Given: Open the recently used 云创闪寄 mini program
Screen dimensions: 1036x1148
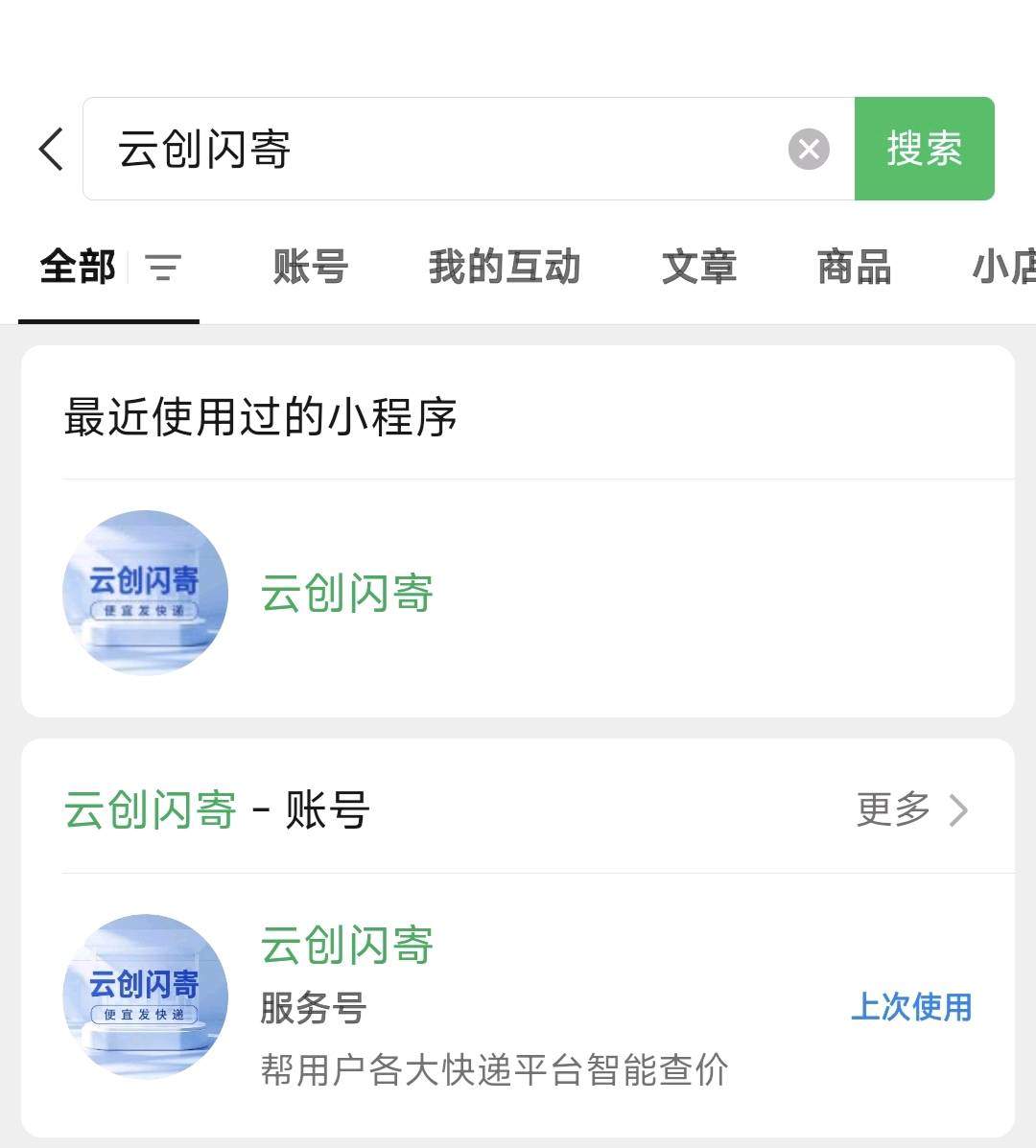Looking at the screenshot, I should [x=345, y=593].
